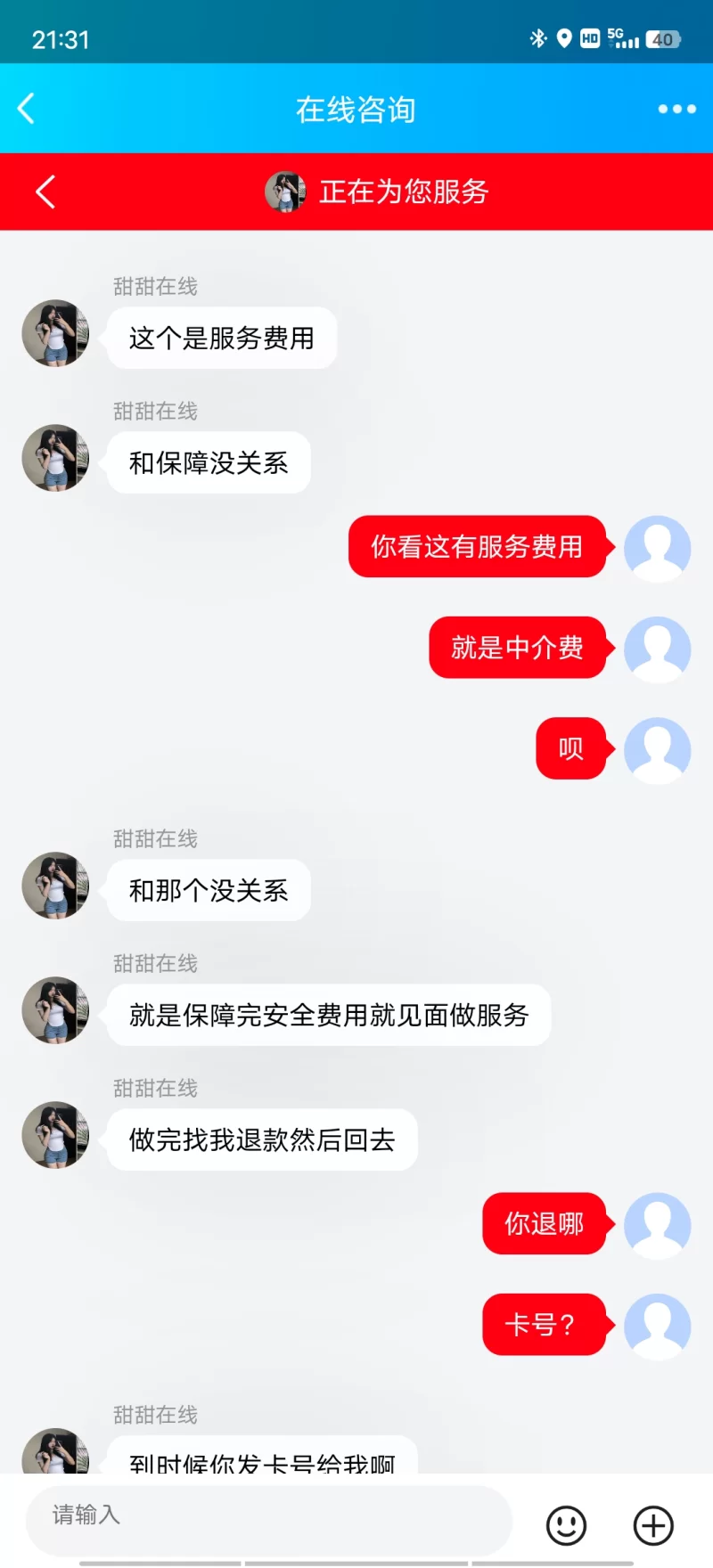The image size is (713, 1568).
Task: Tap the agent avatar beside 这个是服务费用
Action: (x=55, y=333)
